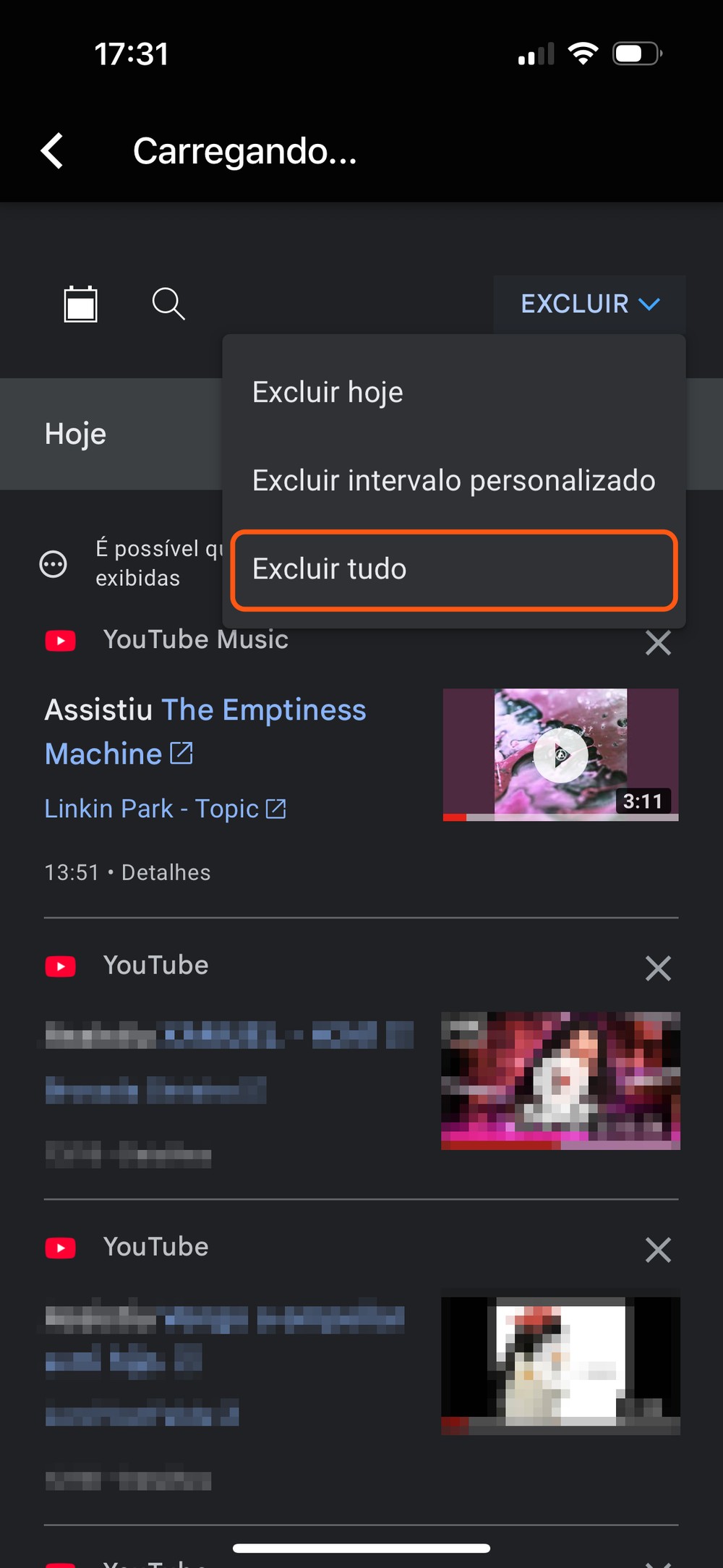Select Excluir hoje option
Screen dimensions: 723x1568
pos(328,392)
